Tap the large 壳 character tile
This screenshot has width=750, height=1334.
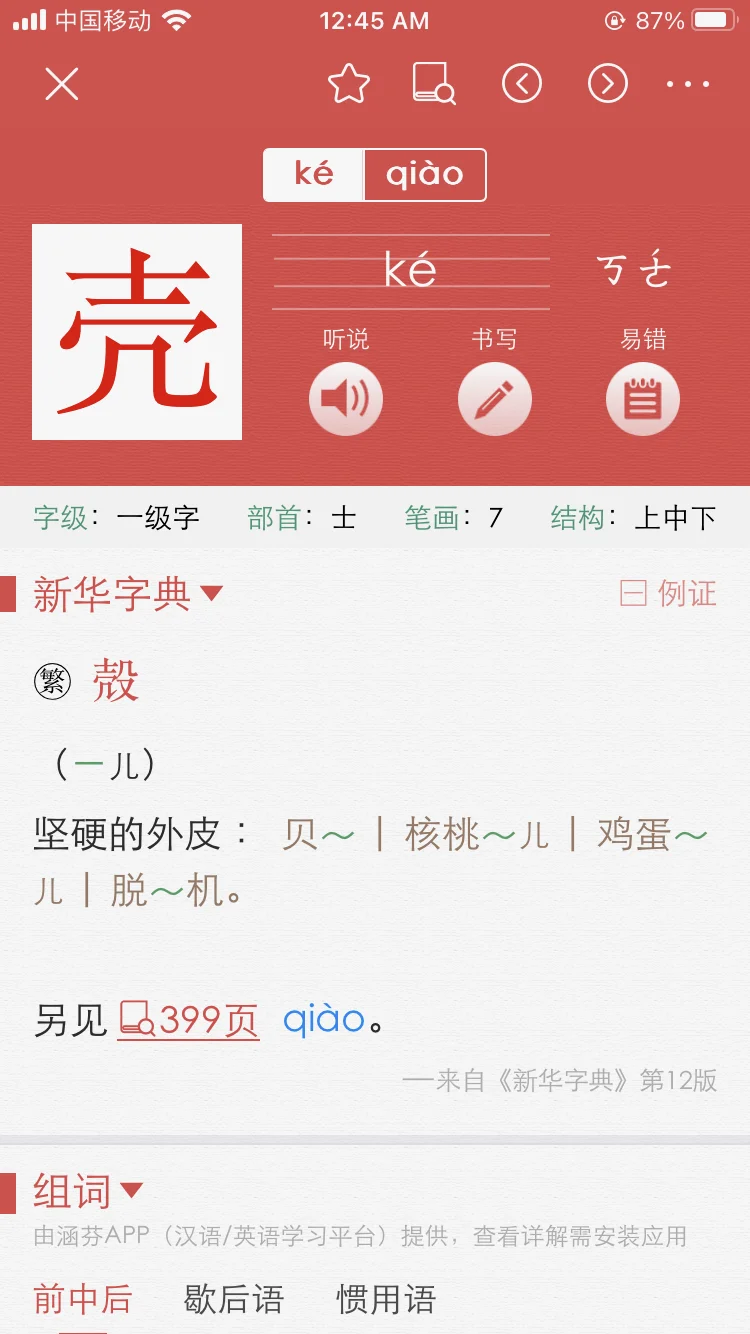click(137, 332)
